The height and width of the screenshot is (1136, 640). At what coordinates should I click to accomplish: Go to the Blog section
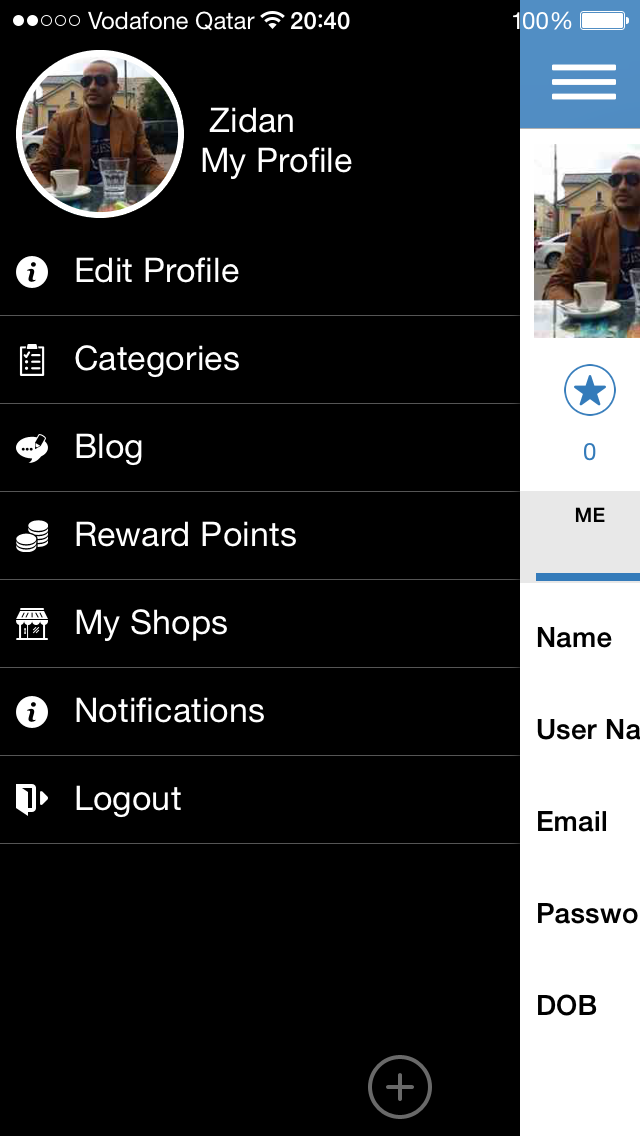pyautogui.click(x=259, y=448)
